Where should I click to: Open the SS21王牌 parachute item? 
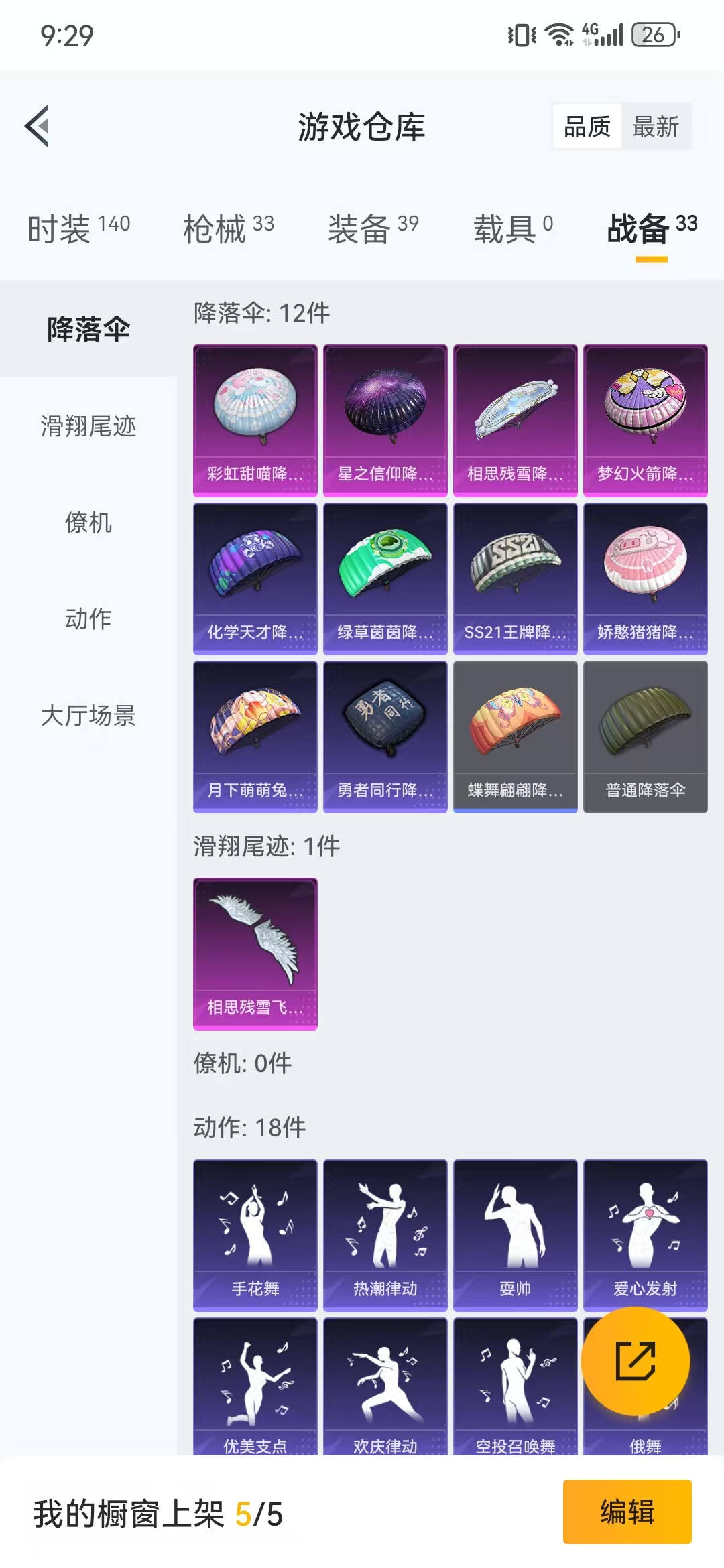pyautogui.click(x=516, y=579)
